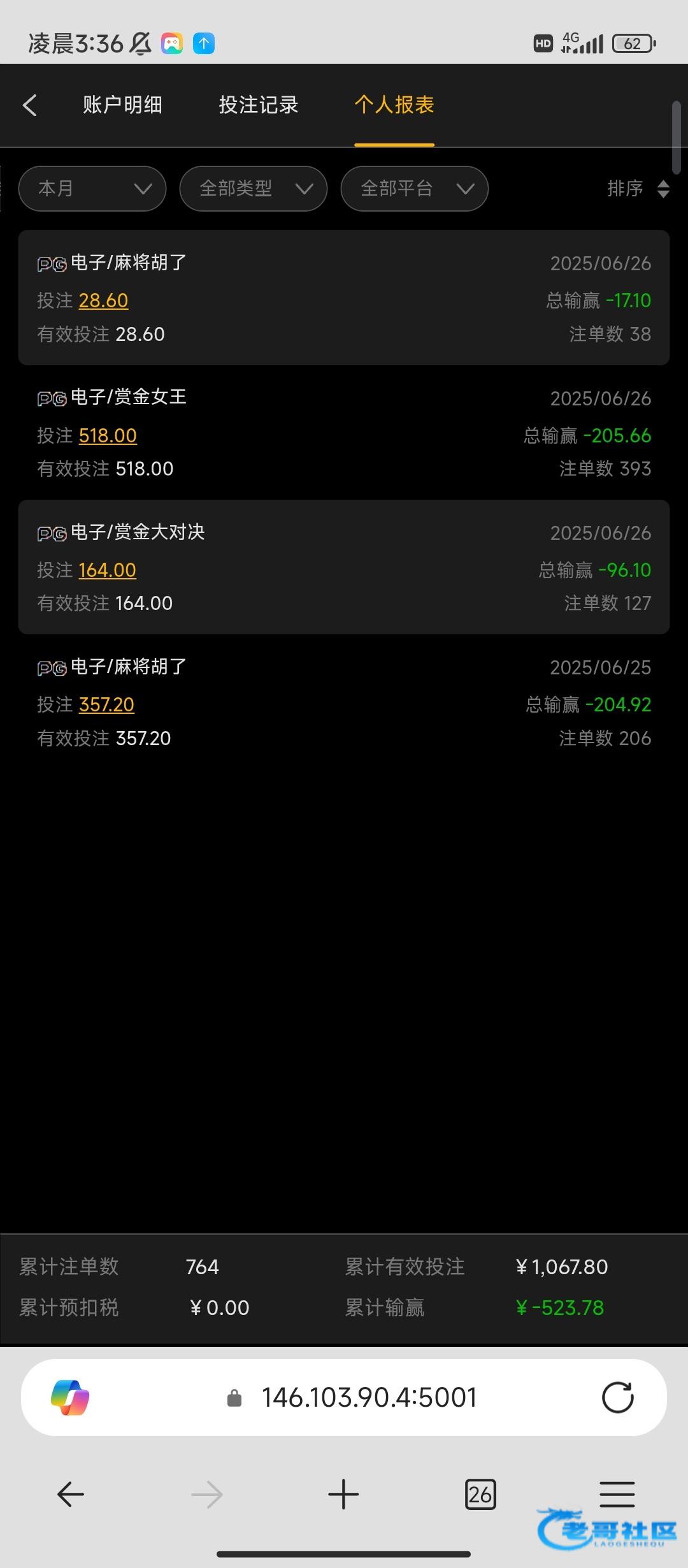Viewport: 688px width, 1568px height.
Task: Go back using the top-left arrow
Action: [30, 105]
